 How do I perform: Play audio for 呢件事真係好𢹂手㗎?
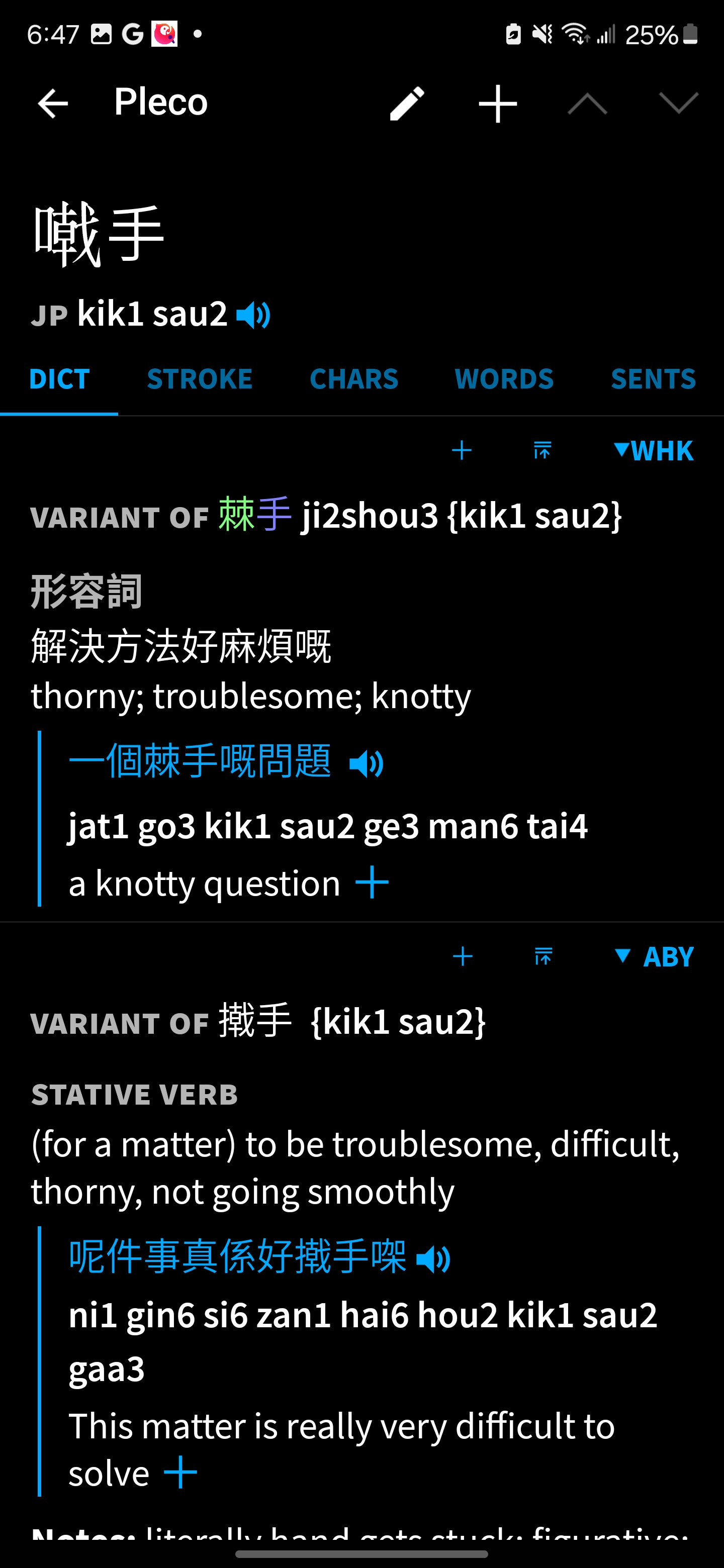(x=433, y=1259)
